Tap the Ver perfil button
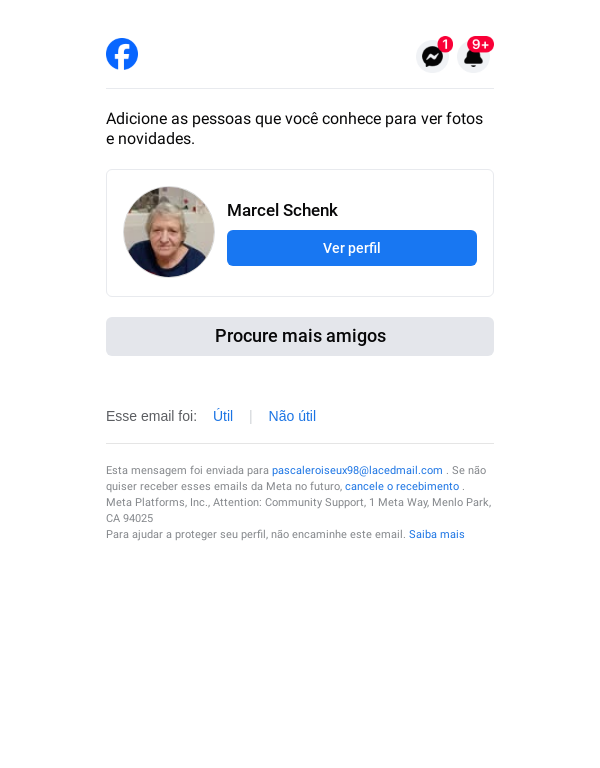 pos(351,248)
